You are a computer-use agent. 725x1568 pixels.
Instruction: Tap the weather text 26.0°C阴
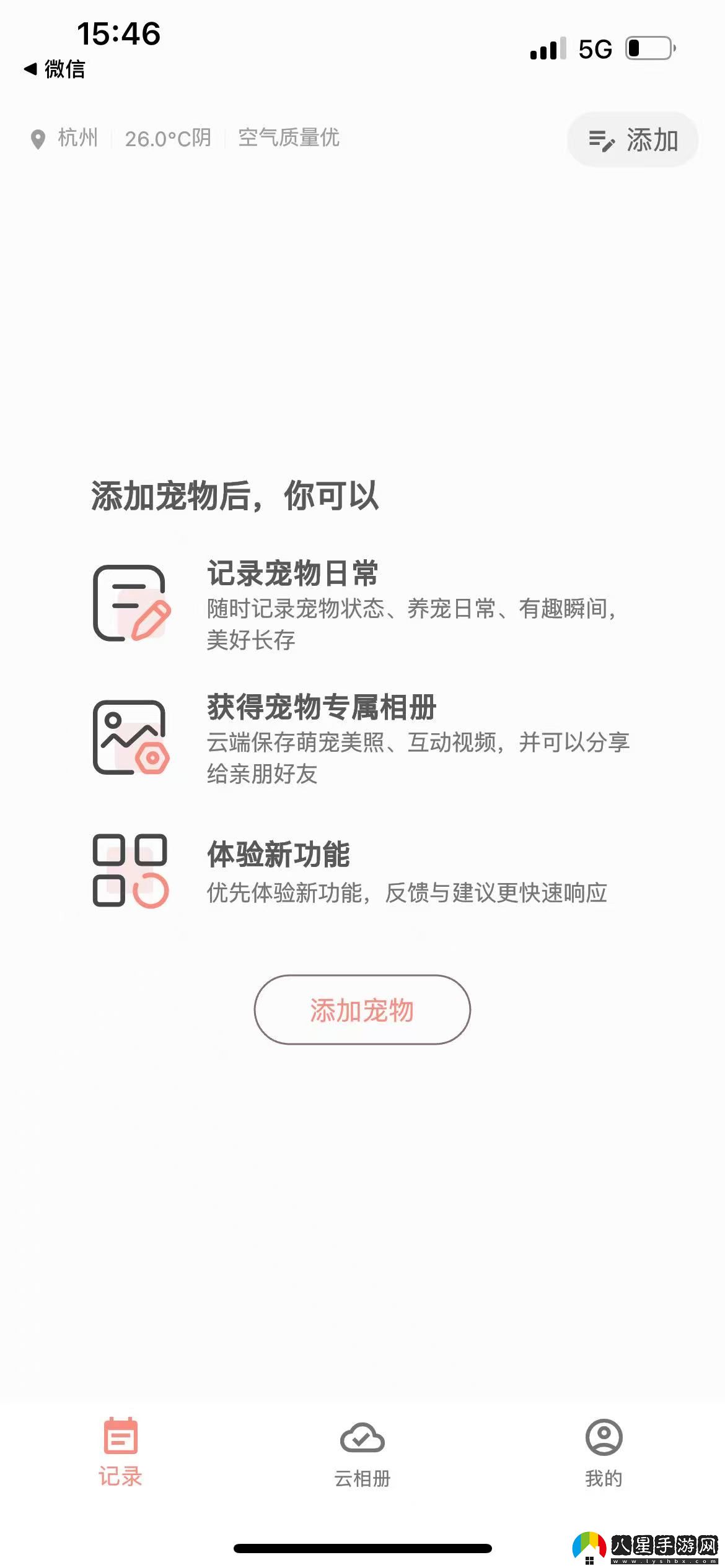167,139
